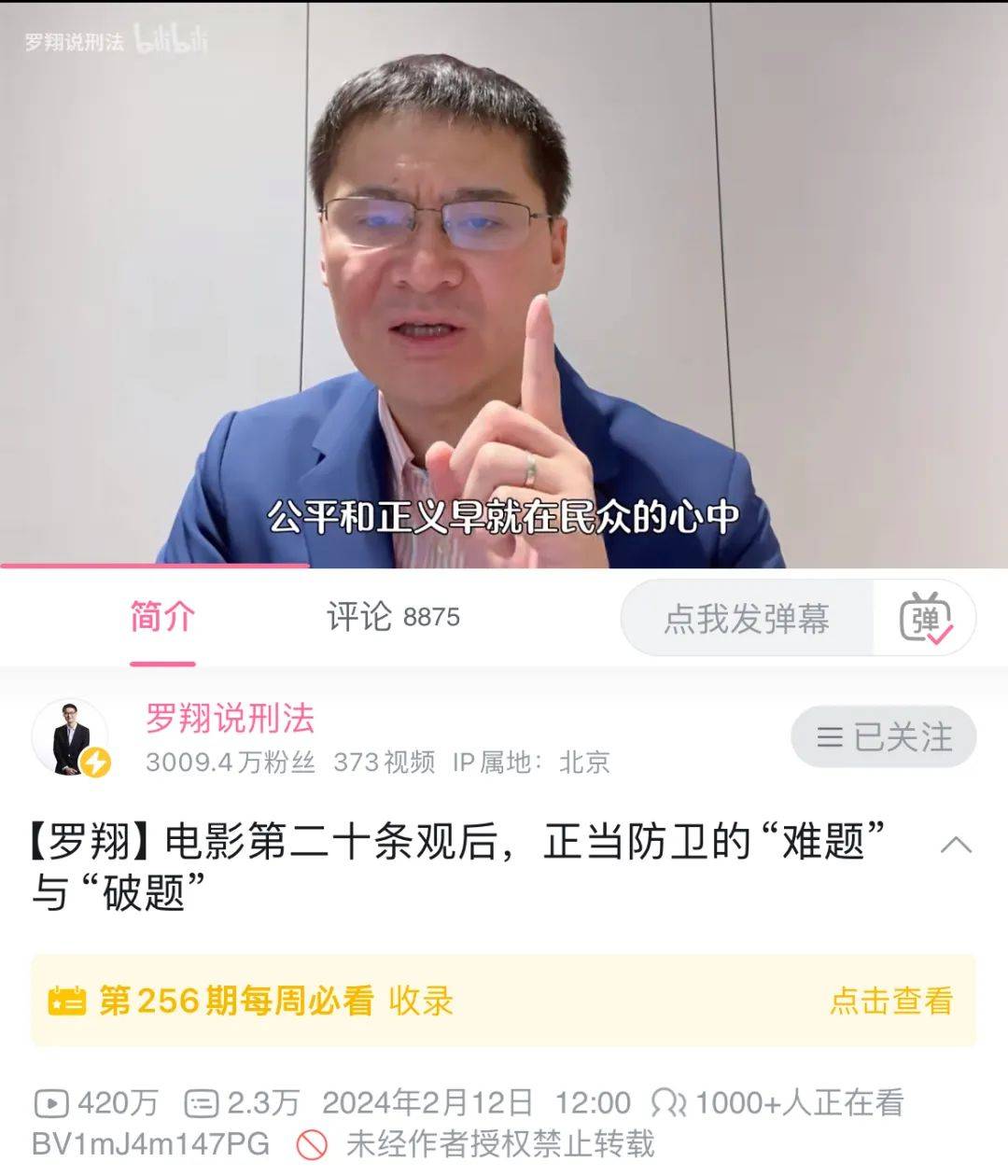The height and width of the screenshot is (1176, 1008).
Task: Tap 点击查看 on the 每周必看 banner
Action: [x=890, y=1001]
